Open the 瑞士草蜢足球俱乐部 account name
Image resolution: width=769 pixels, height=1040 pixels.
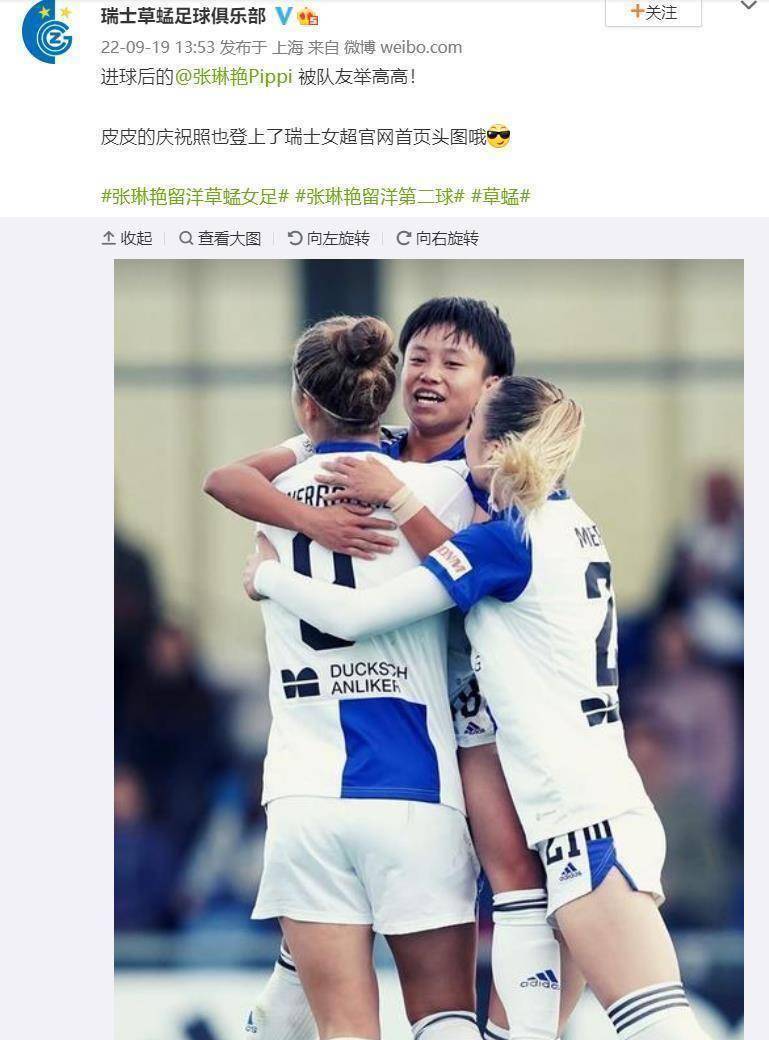point(183,15)
